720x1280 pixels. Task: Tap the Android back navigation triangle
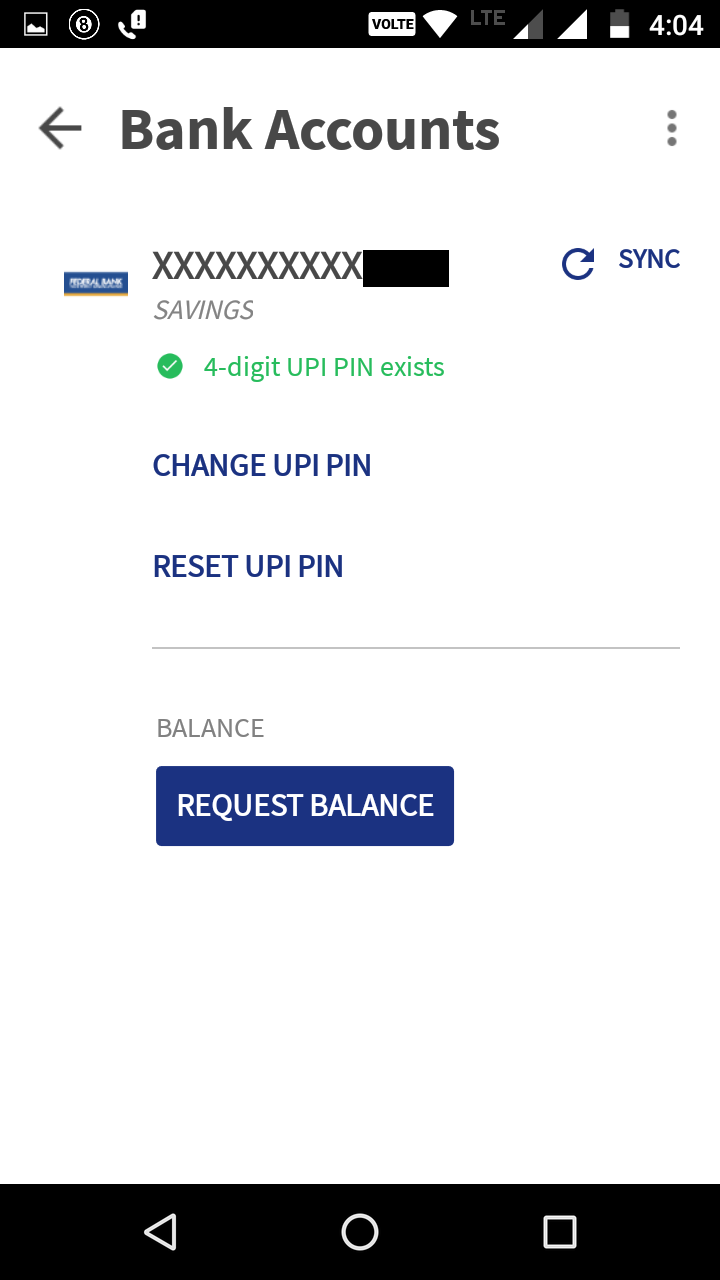point(161,1231)
